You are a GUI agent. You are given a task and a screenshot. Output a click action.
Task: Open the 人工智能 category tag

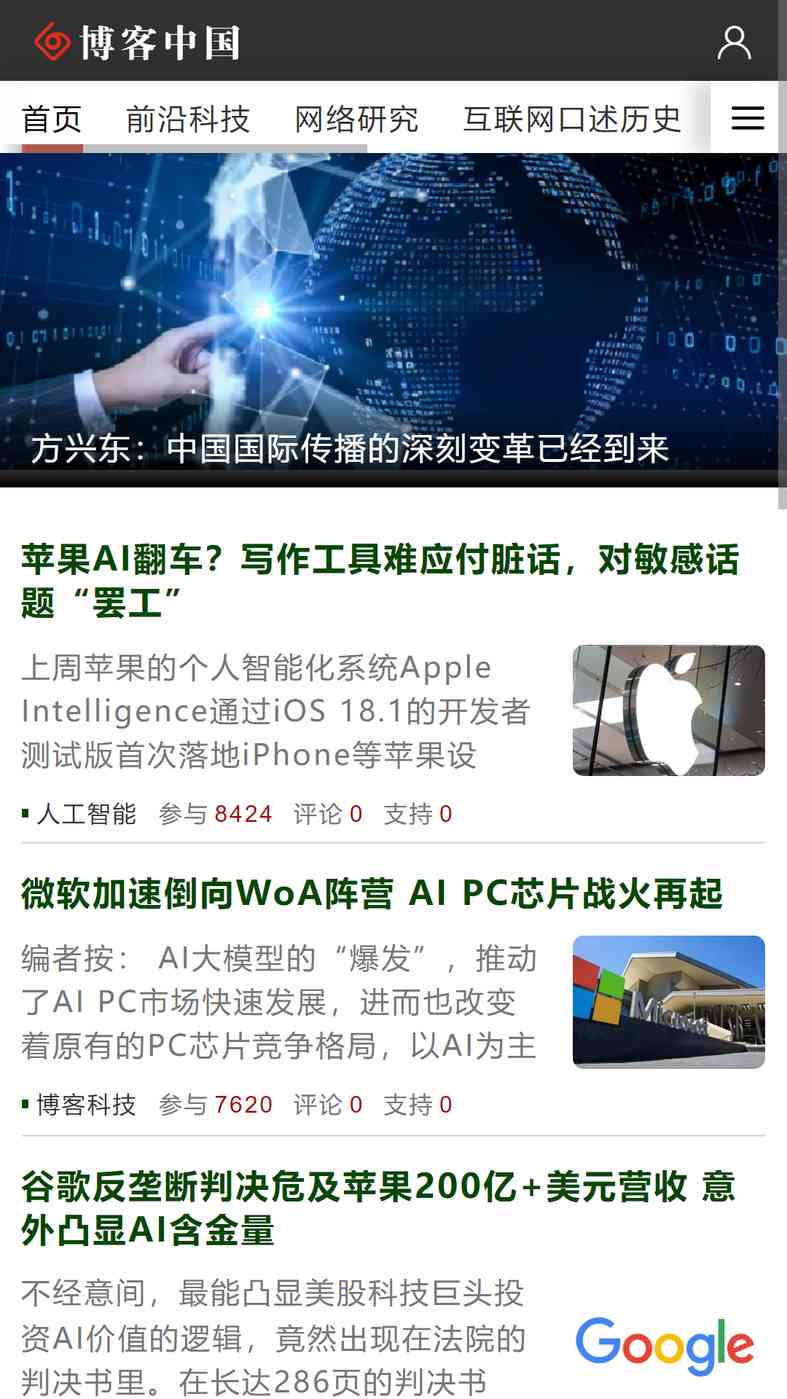coord(86,814)
